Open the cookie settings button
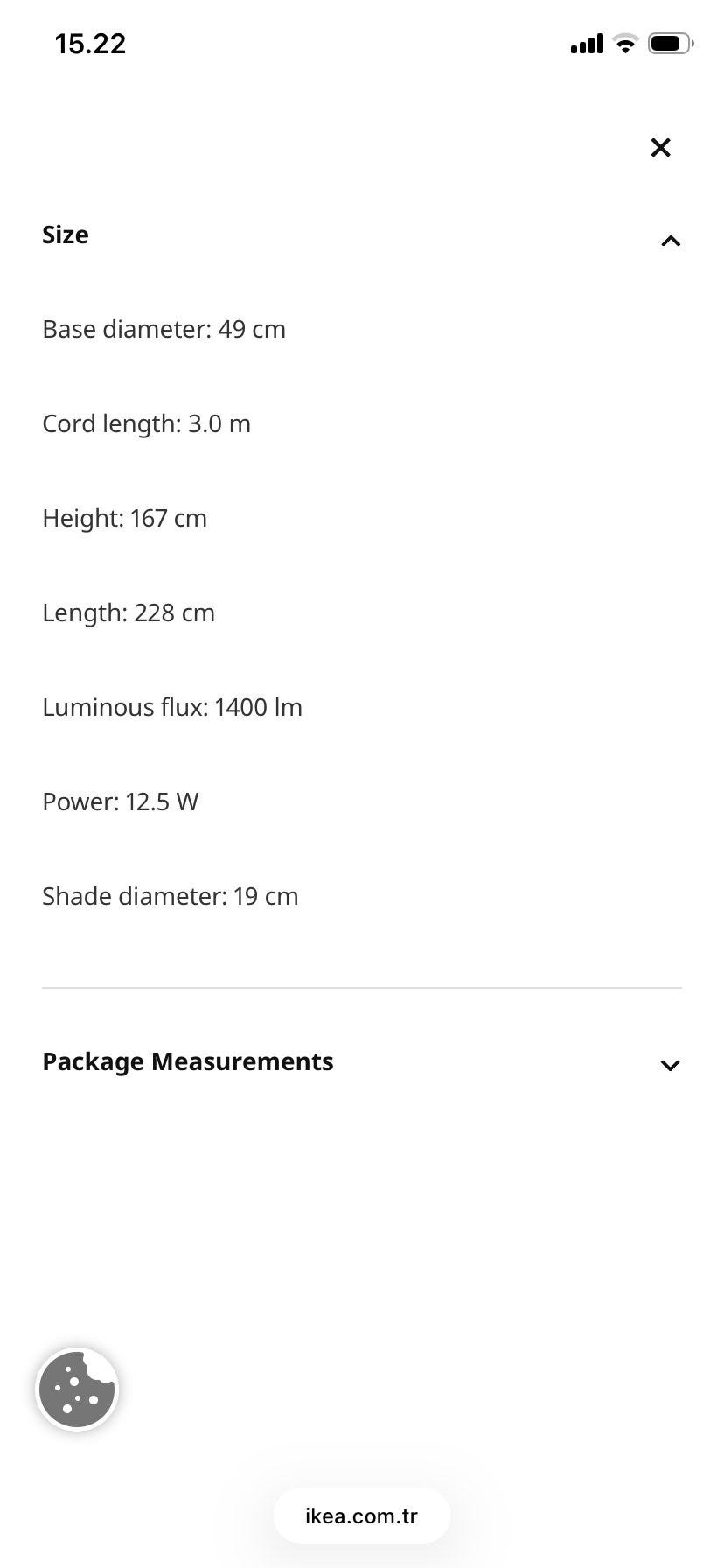 tap(77, 1389)
